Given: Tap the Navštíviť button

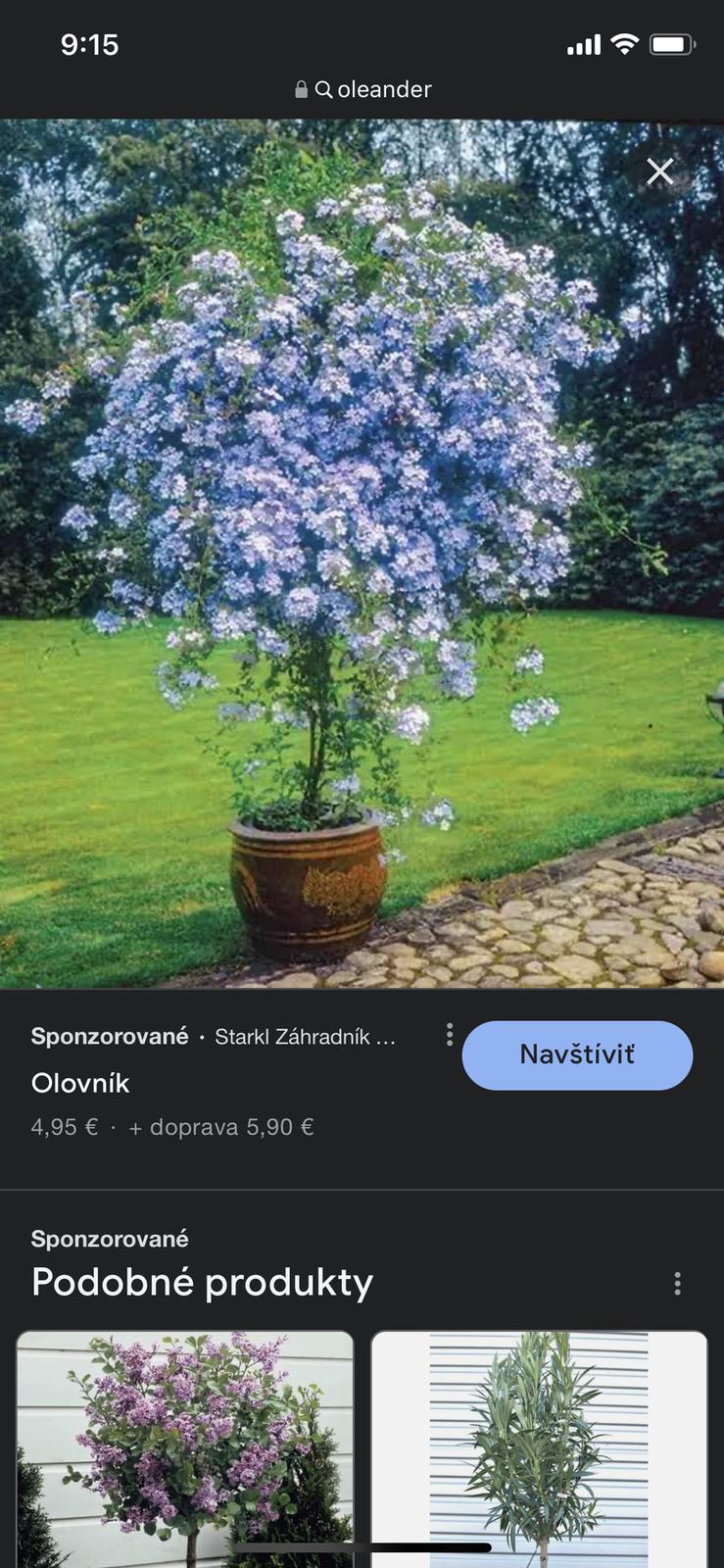Looking at the screenshot, I should (577, 1055).
